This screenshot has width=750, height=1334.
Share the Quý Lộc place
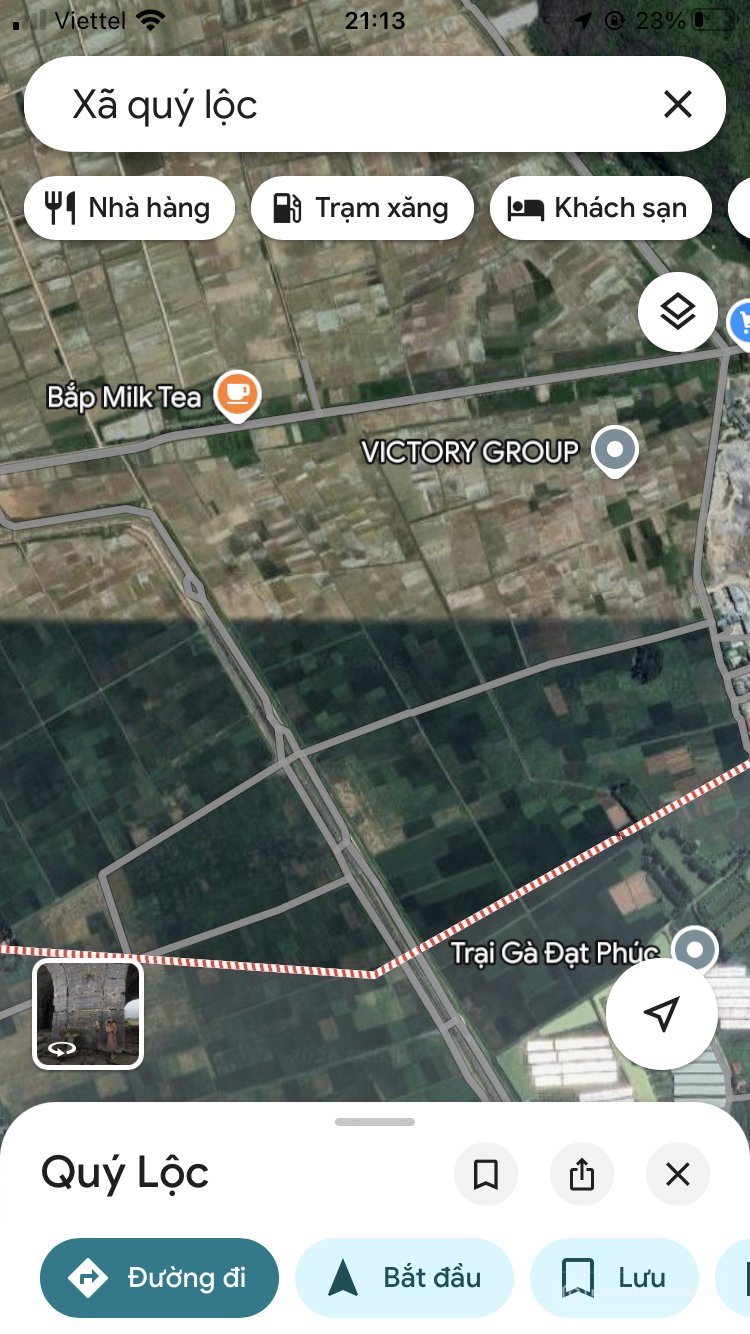point(582,1174)
